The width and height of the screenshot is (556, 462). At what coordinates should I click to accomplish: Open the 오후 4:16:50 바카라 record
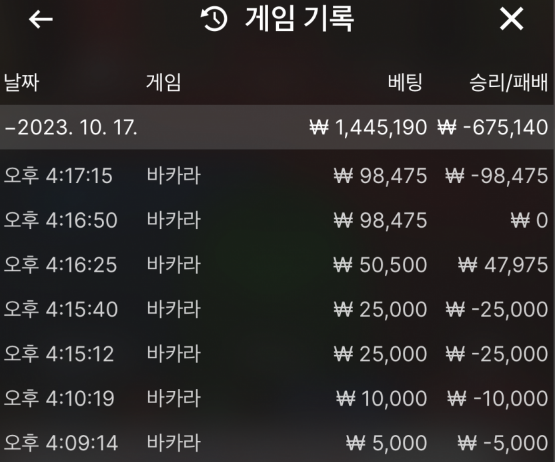[278, 220]
